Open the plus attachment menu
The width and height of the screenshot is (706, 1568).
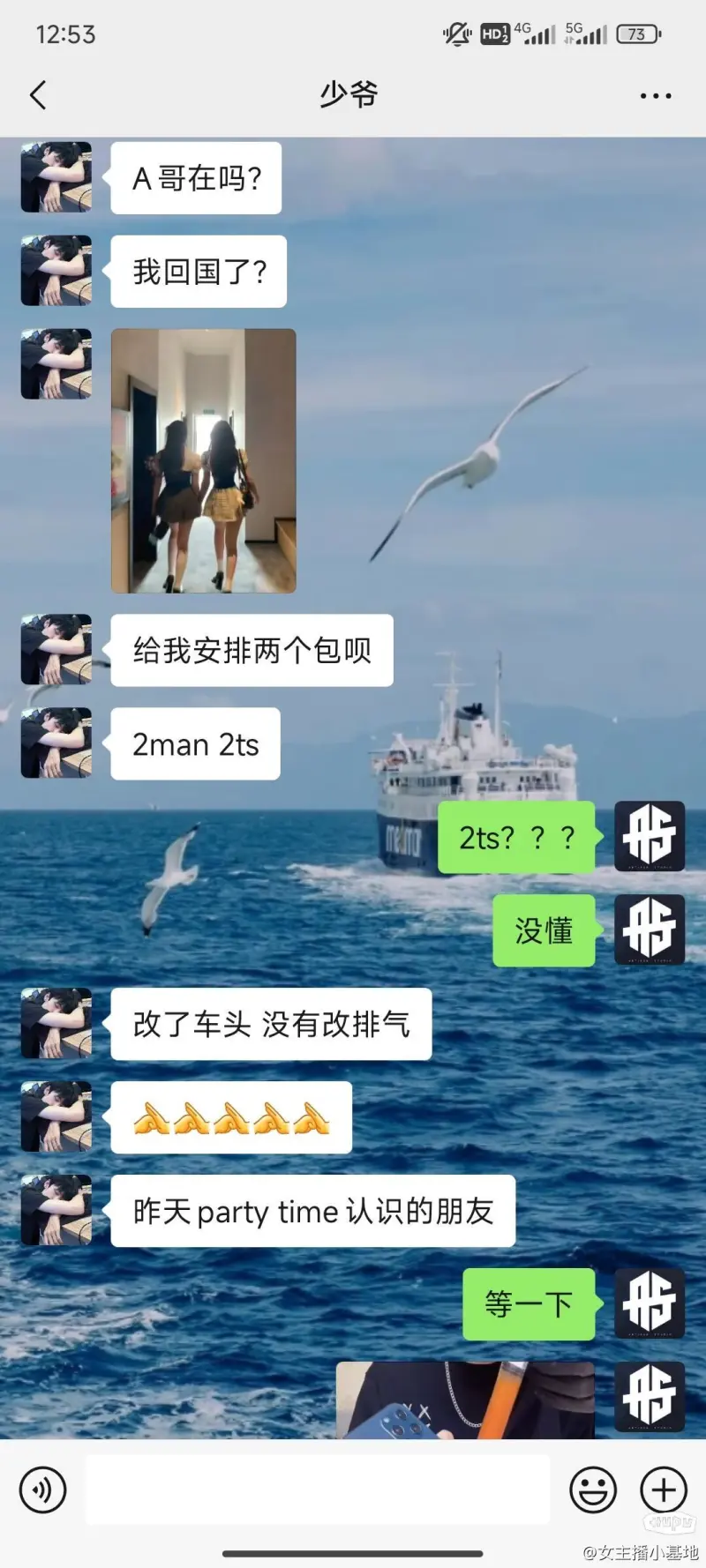663,1490
